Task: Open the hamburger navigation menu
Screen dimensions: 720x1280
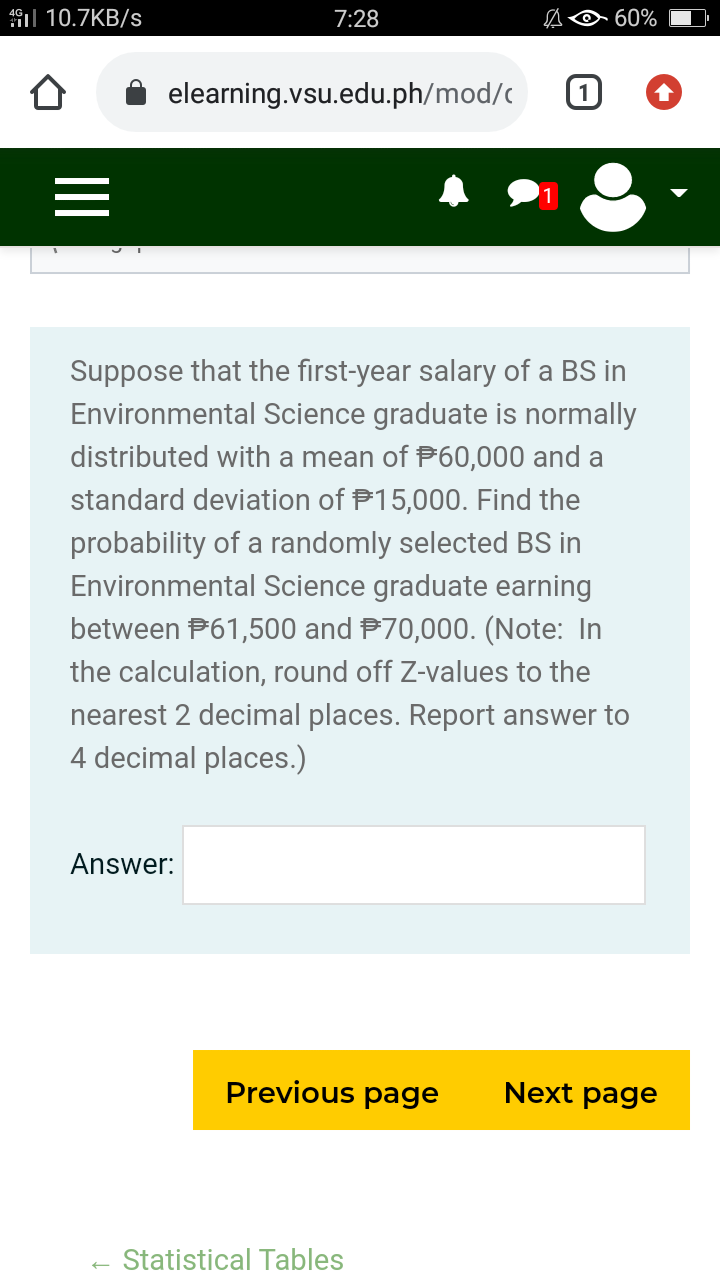Action: point(82,196)
